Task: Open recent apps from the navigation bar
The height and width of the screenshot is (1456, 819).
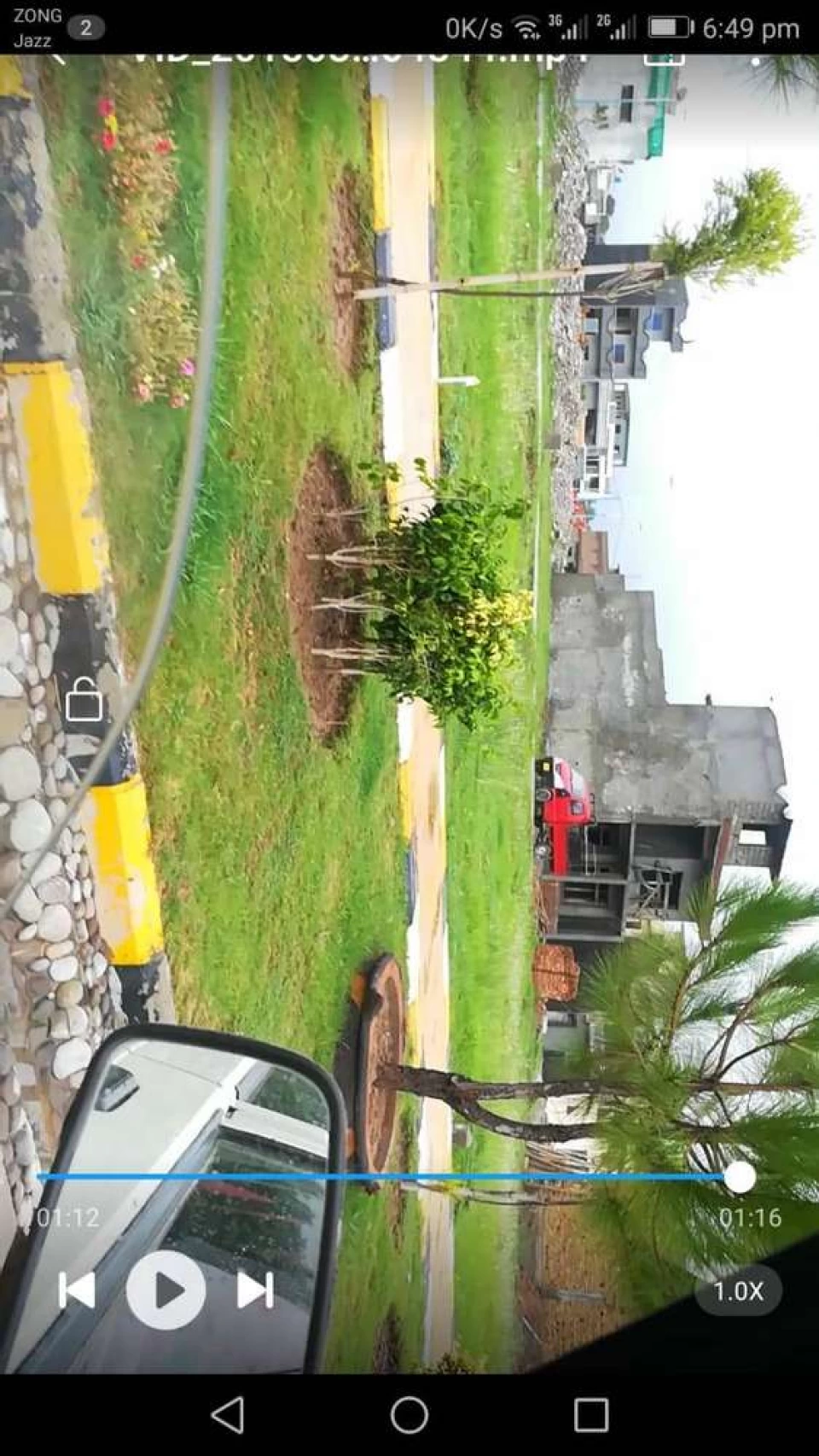Action: click(590, 1415)
